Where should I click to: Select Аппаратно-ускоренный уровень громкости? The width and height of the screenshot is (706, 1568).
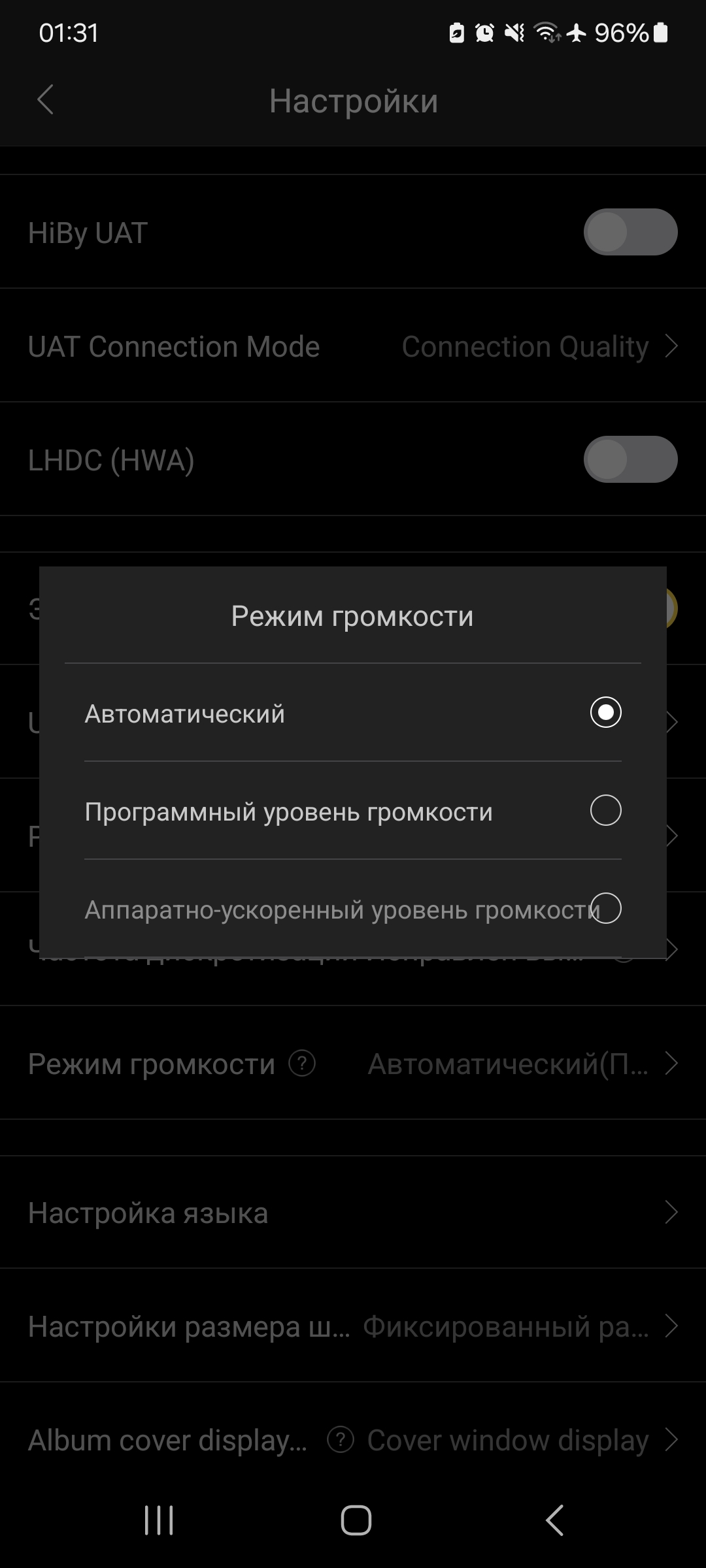tap(353, 909)
